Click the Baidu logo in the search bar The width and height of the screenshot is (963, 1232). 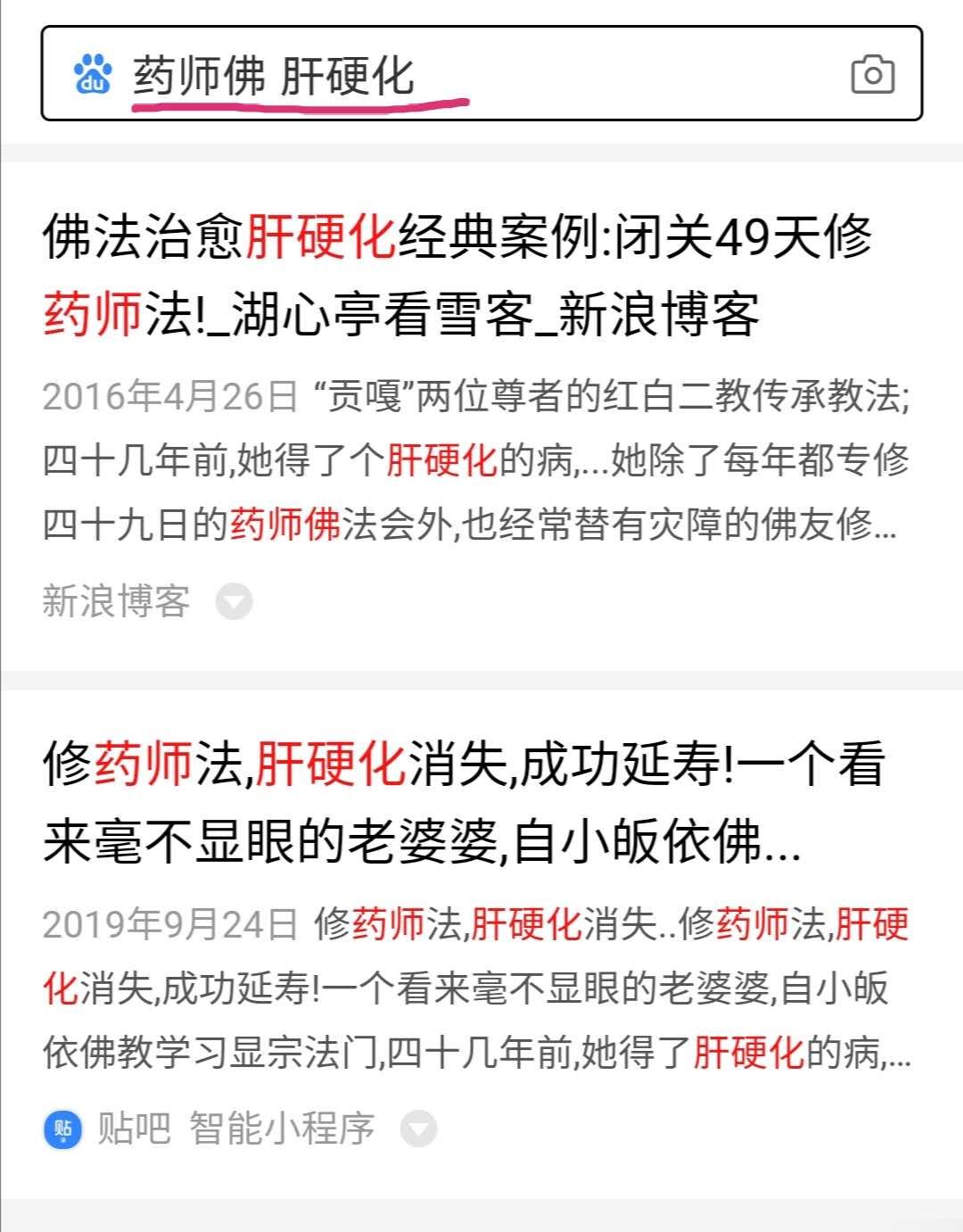tap(93, 73)
